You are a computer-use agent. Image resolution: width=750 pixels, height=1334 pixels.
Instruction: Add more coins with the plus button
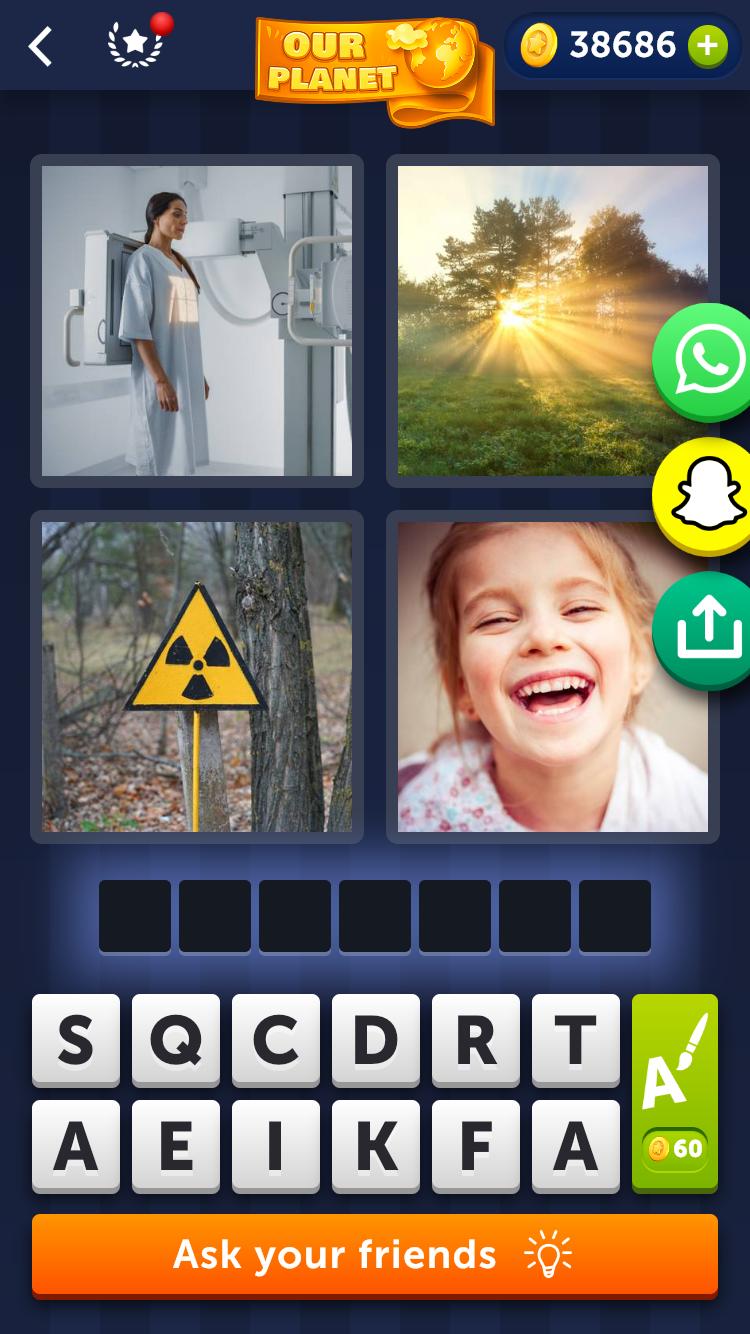707,45
